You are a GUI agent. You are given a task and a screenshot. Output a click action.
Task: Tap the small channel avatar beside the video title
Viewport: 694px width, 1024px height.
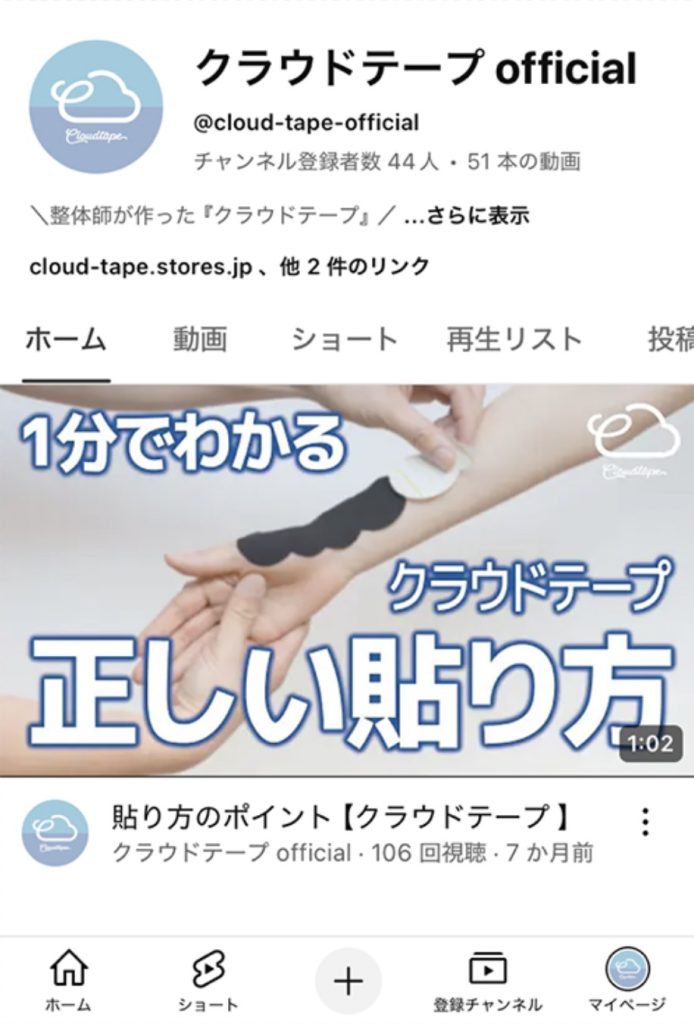click(x=55, y=833)
